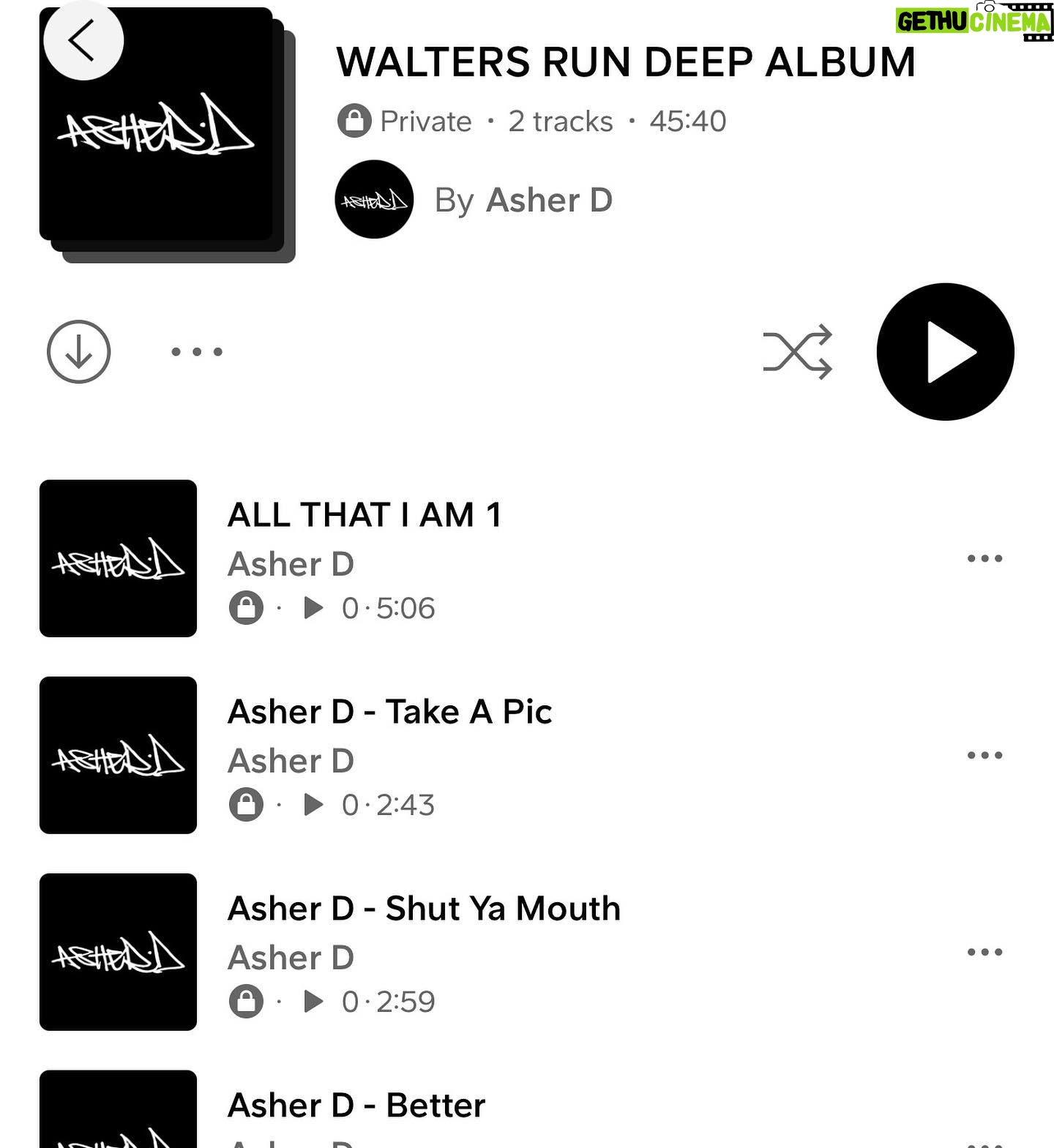Screen dimensions: 1054x1148
Task: Open playlist options menu beside download icon
Action: 196,352
